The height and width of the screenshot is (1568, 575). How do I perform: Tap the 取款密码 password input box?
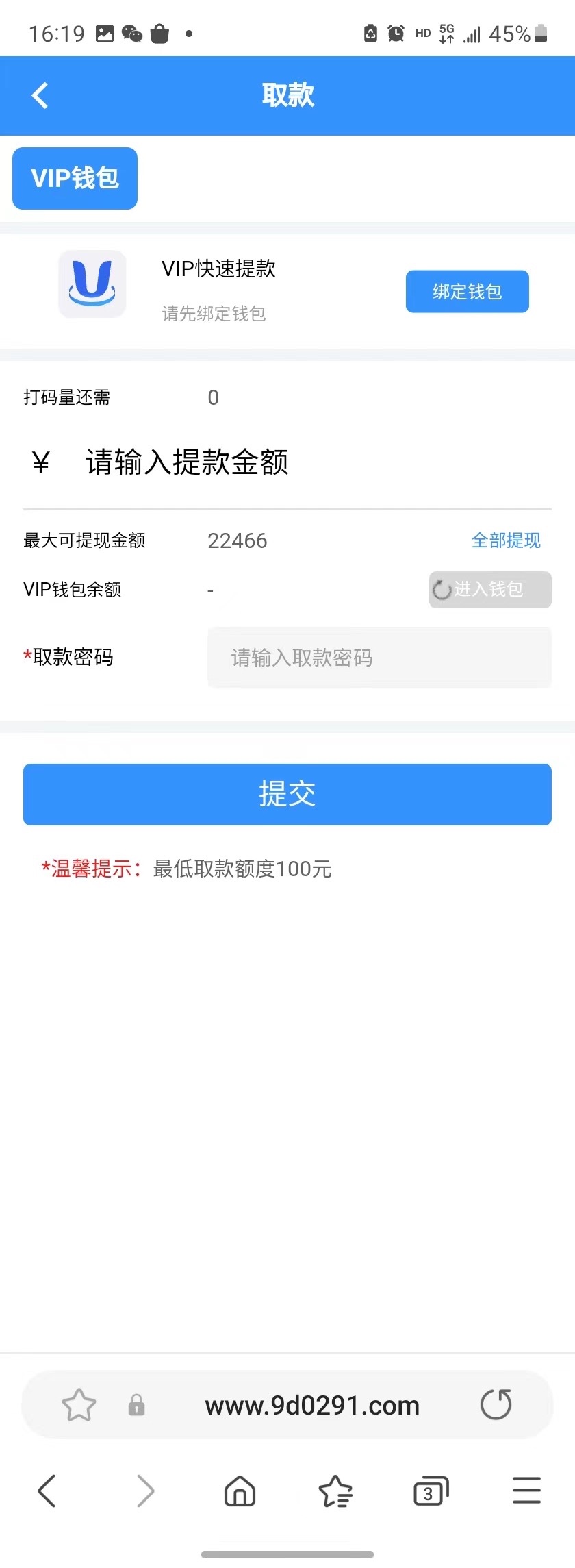tap(379, 658)
